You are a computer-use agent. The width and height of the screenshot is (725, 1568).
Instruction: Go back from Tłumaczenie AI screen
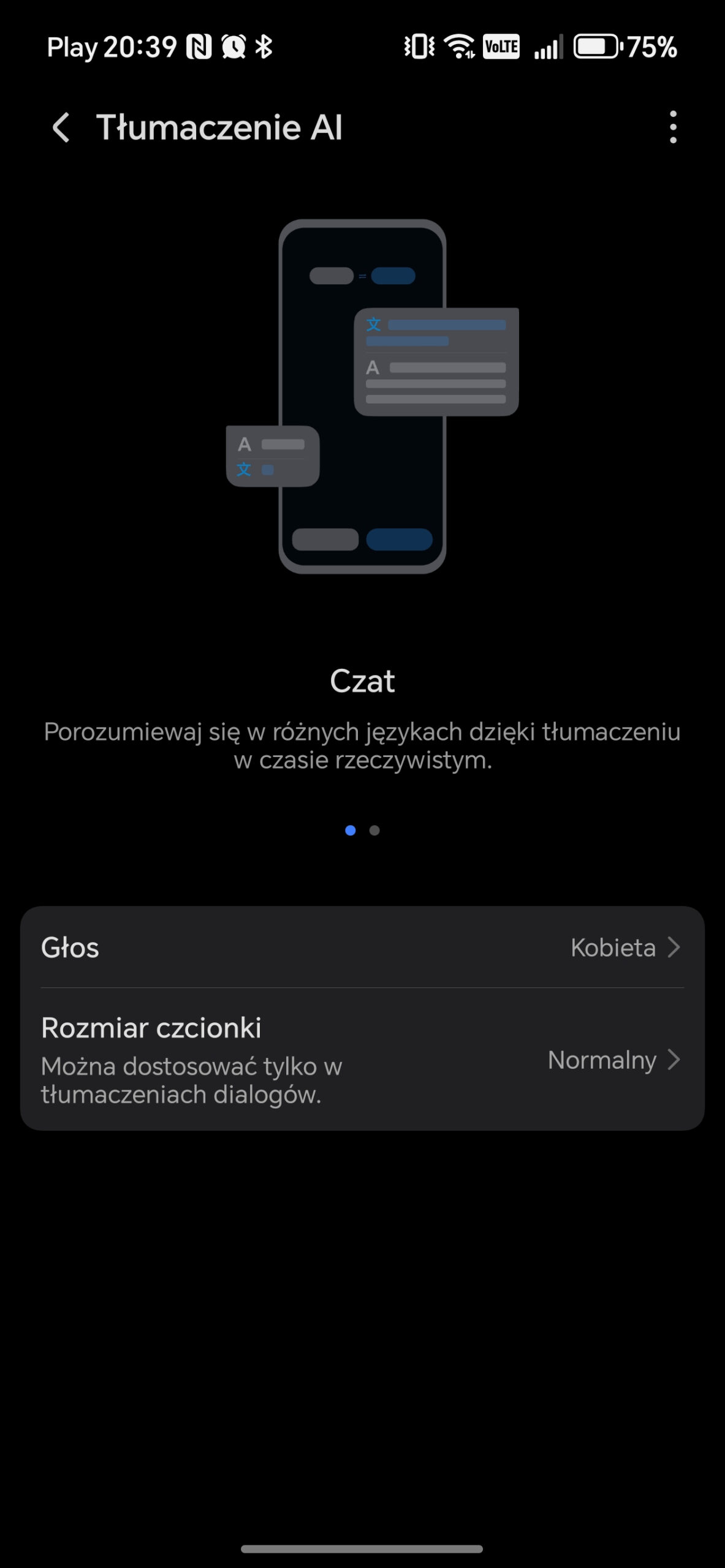click(x=61, y=127)
